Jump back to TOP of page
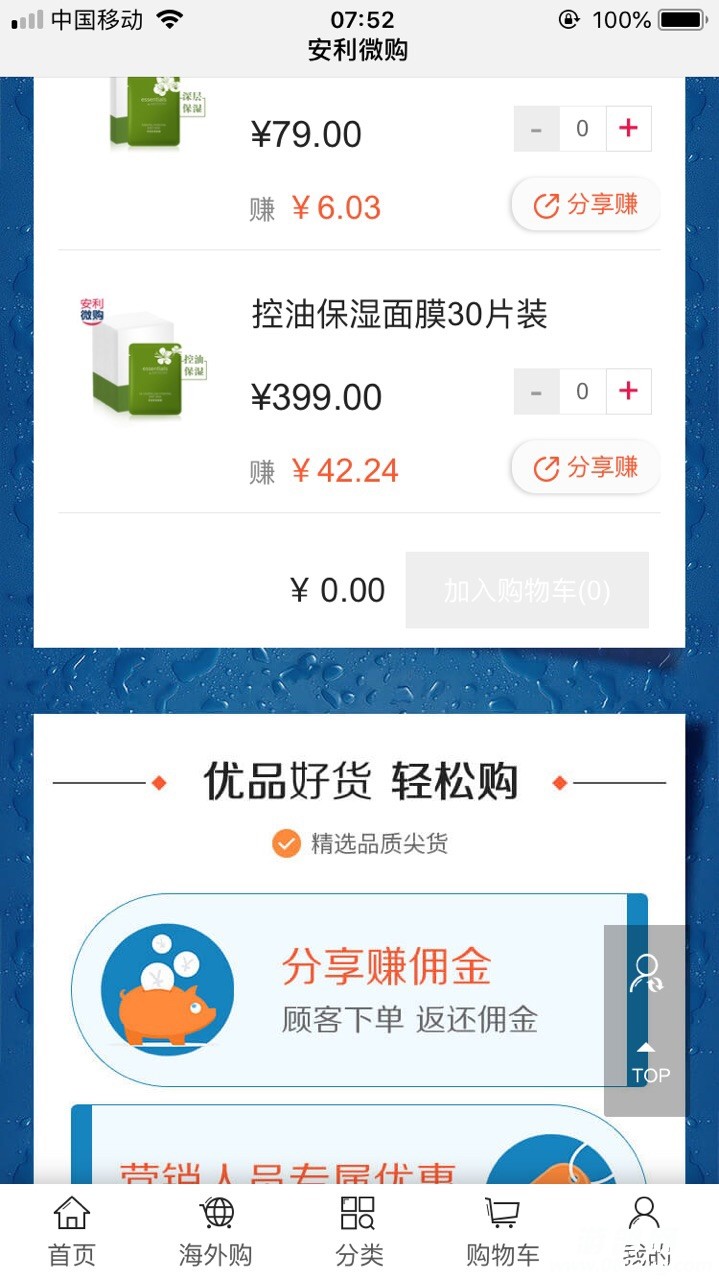 649,1065
